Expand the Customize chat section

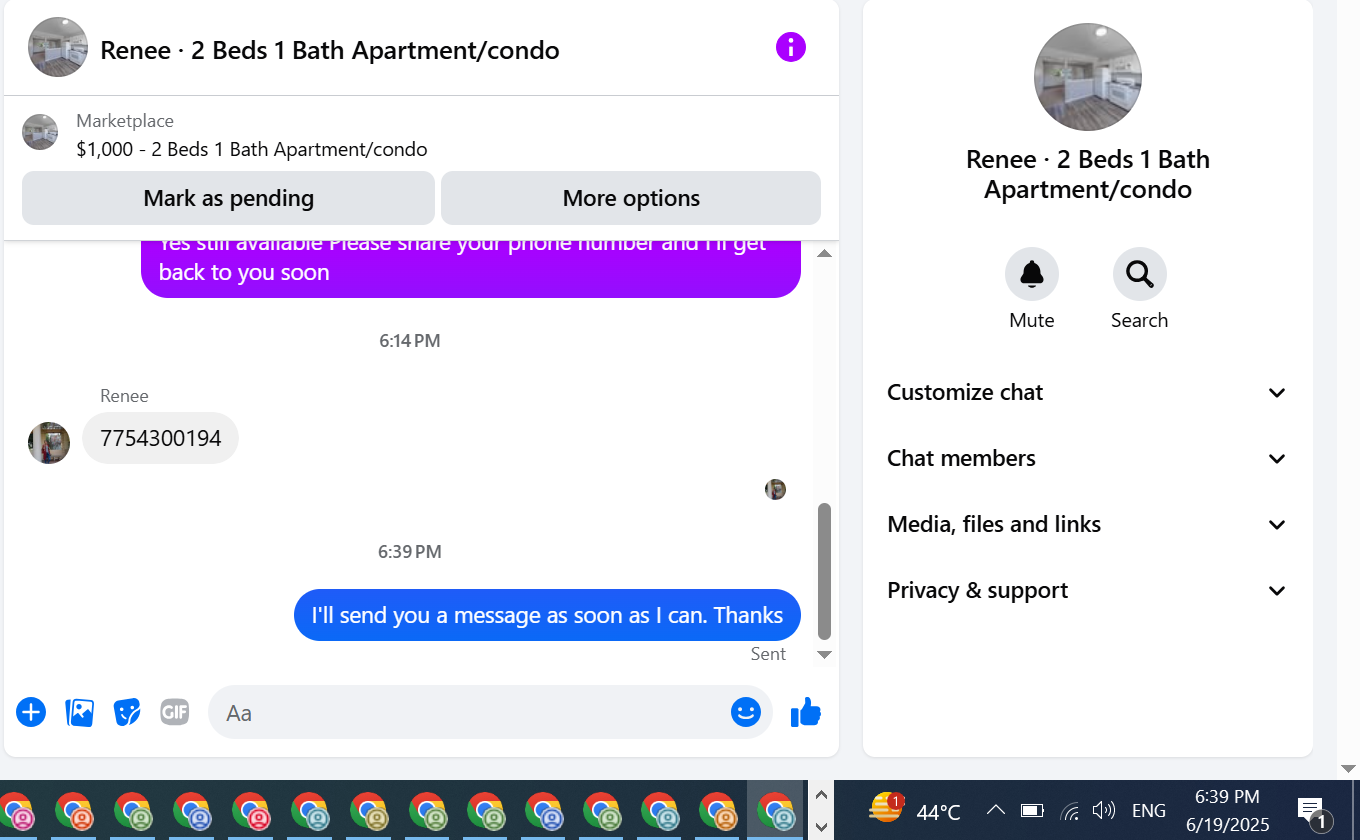coord(1087,392)
